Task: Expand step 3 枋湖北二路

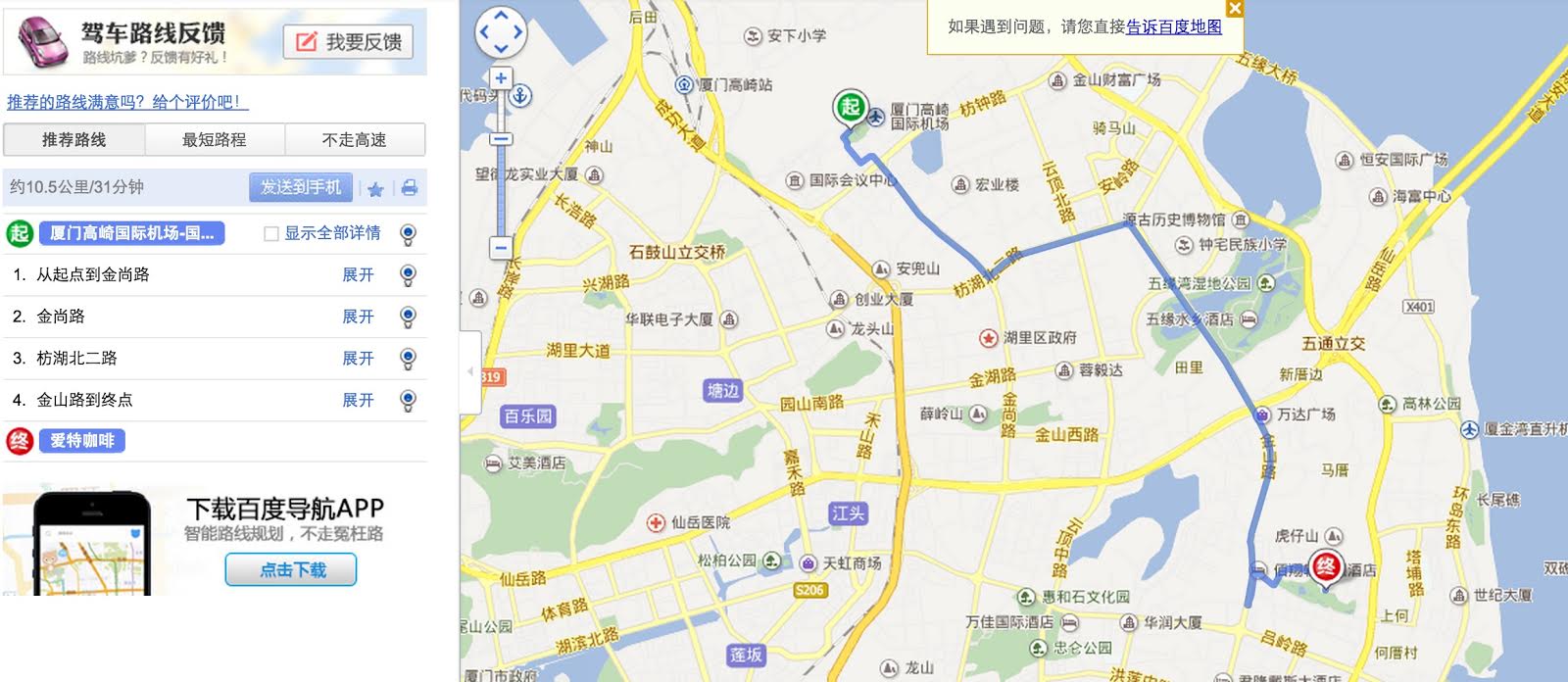Action: pos(358,359)
